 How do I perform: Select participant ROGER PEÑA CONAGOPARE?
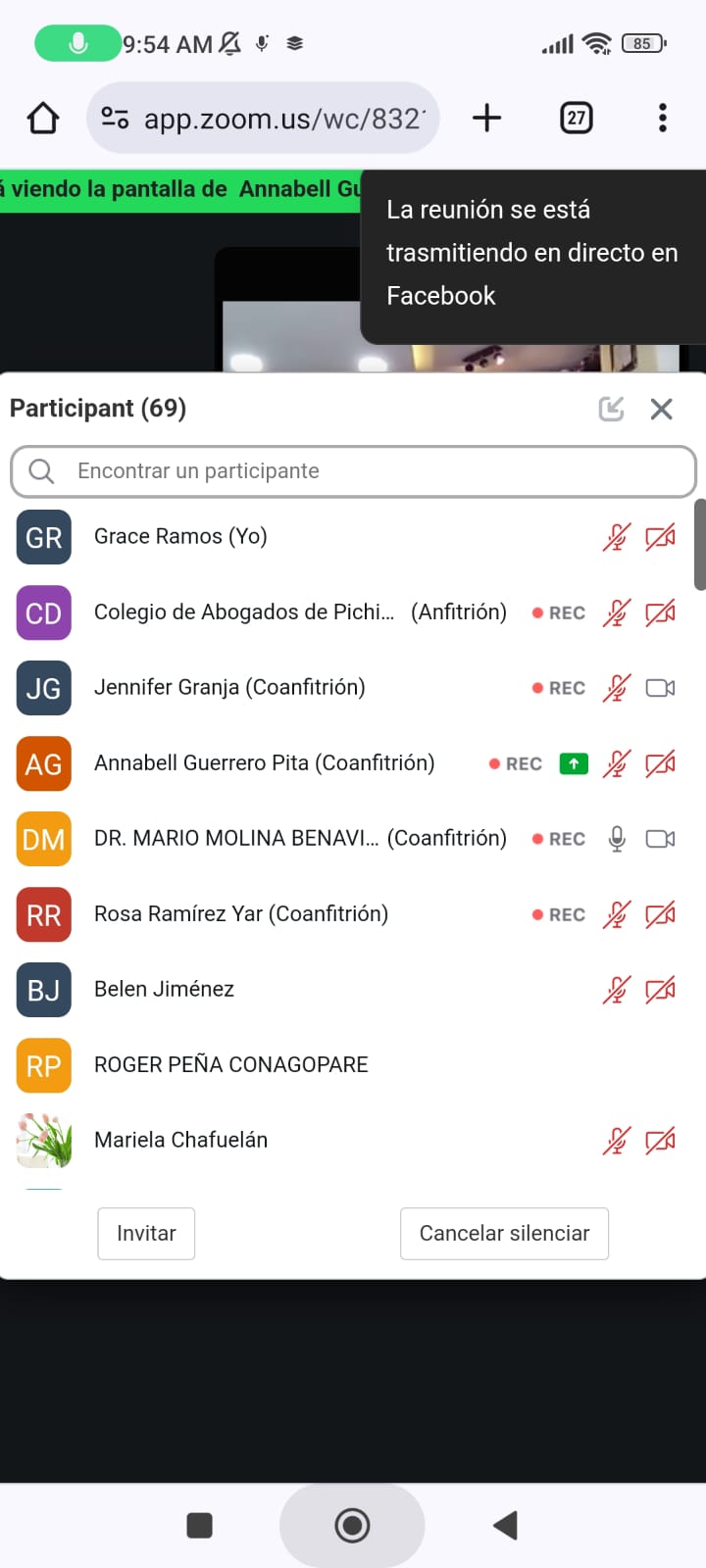231,1065
